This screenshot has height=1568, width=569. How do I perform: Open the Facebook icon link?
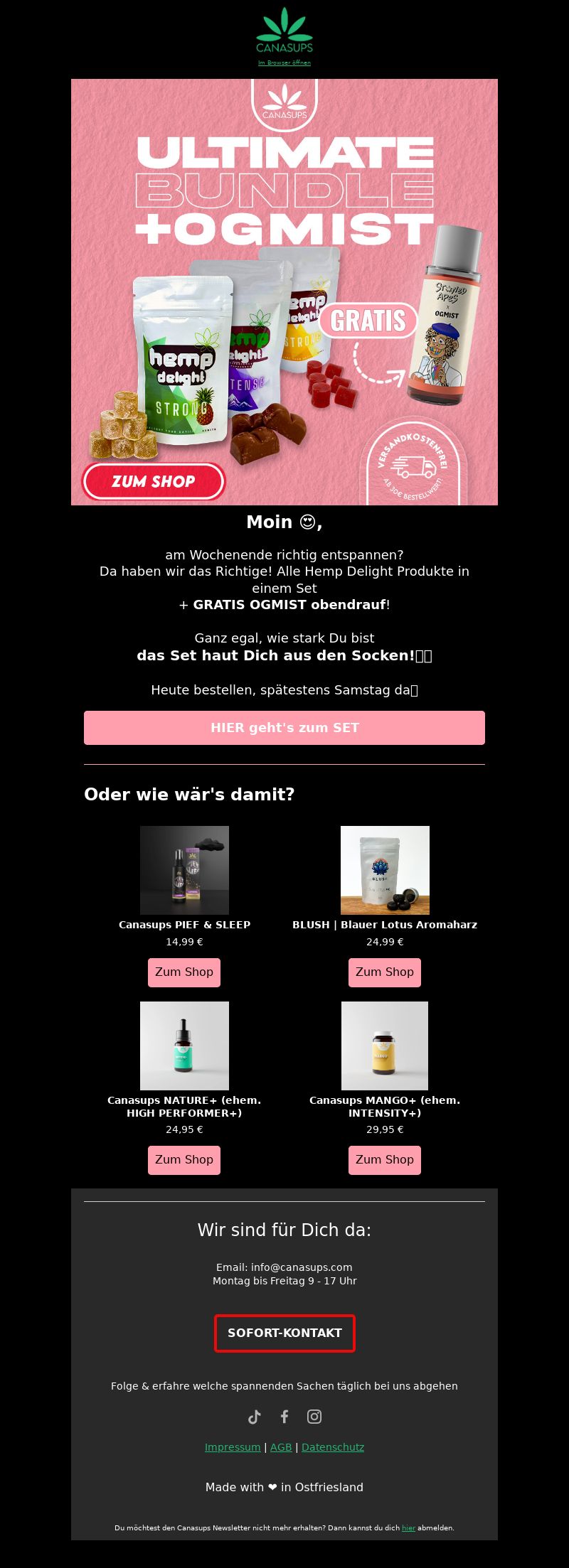pos(284,1417)
